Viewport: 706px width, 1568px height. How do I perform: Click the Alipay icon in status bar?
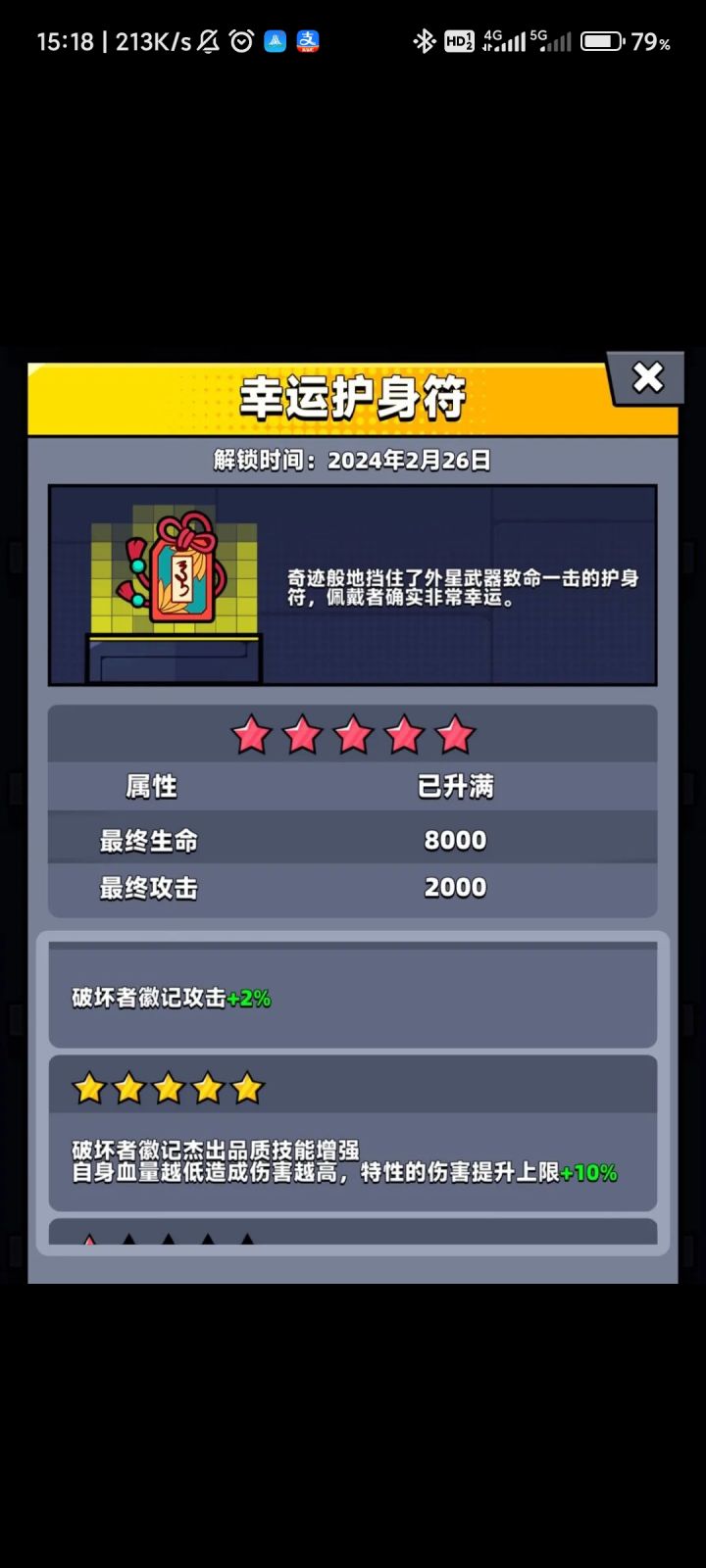coord(304,42)
